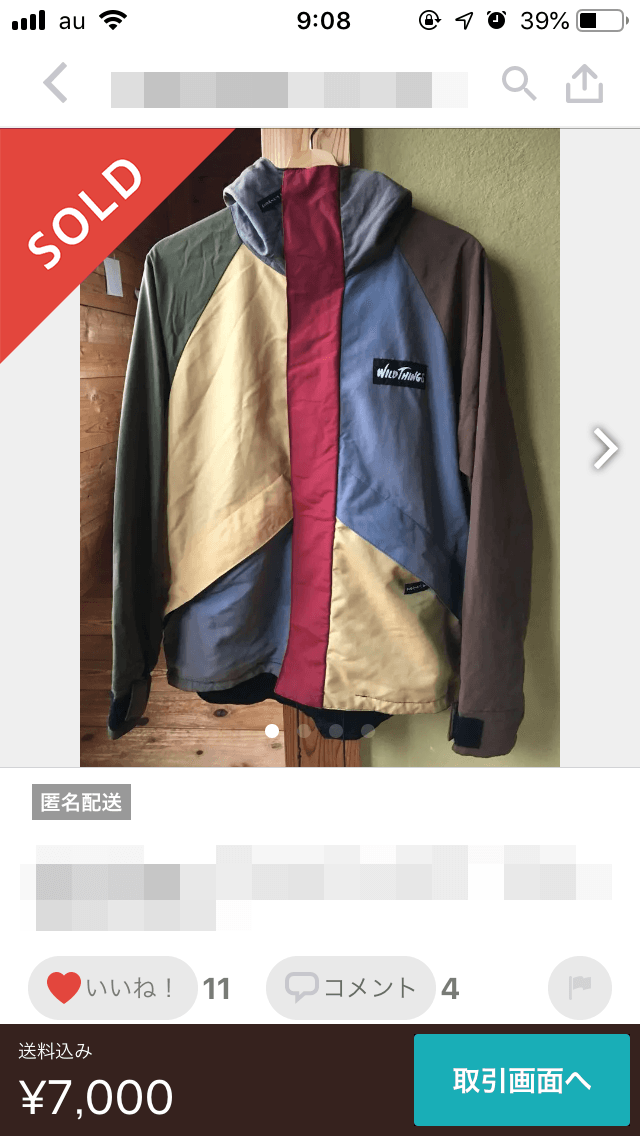Go to 取引画面へ
Viewport: 640px width, 1136px height.
[x=522, y=1080]
